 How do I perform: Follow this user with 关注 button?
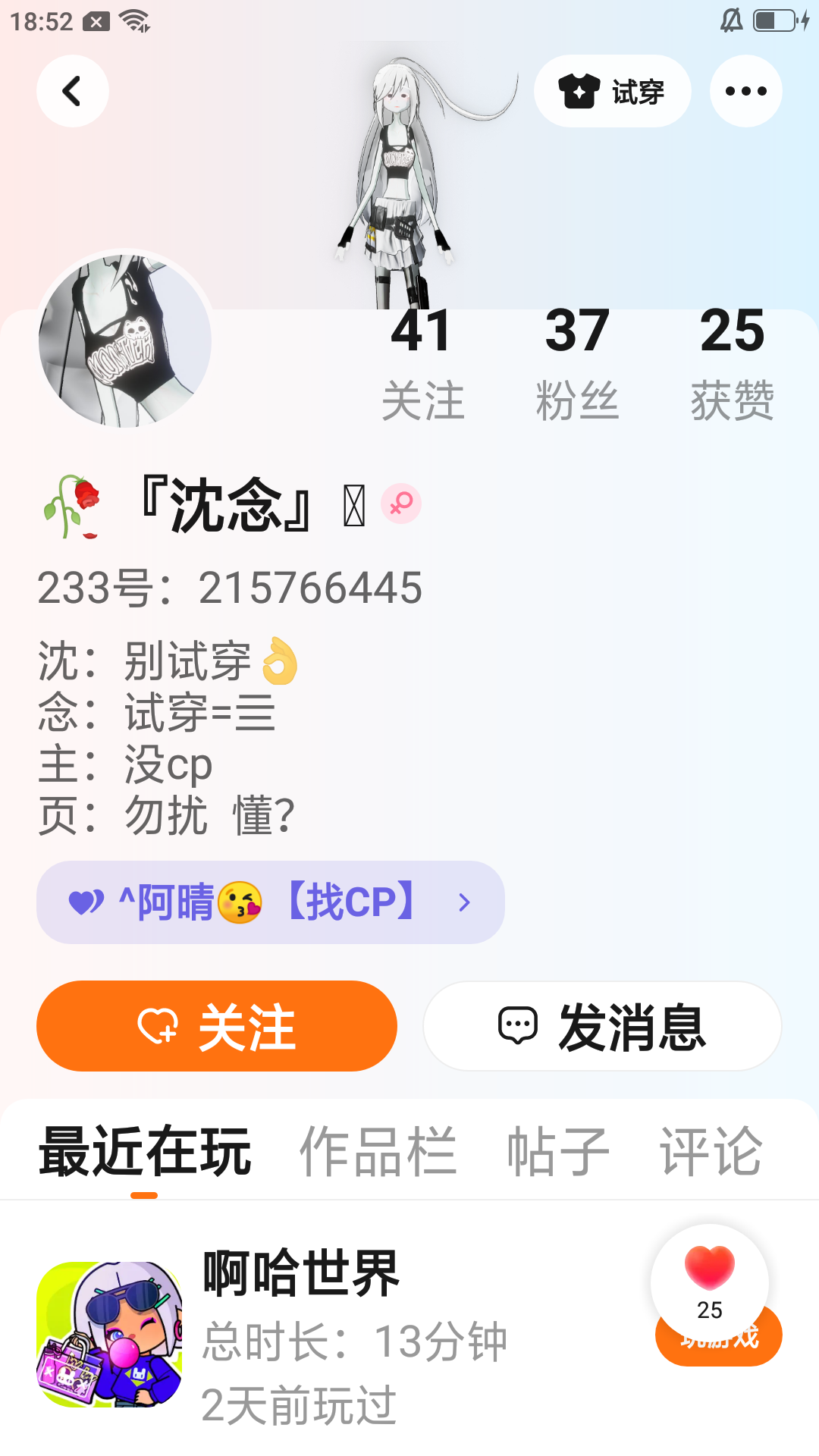[217, 1026]
